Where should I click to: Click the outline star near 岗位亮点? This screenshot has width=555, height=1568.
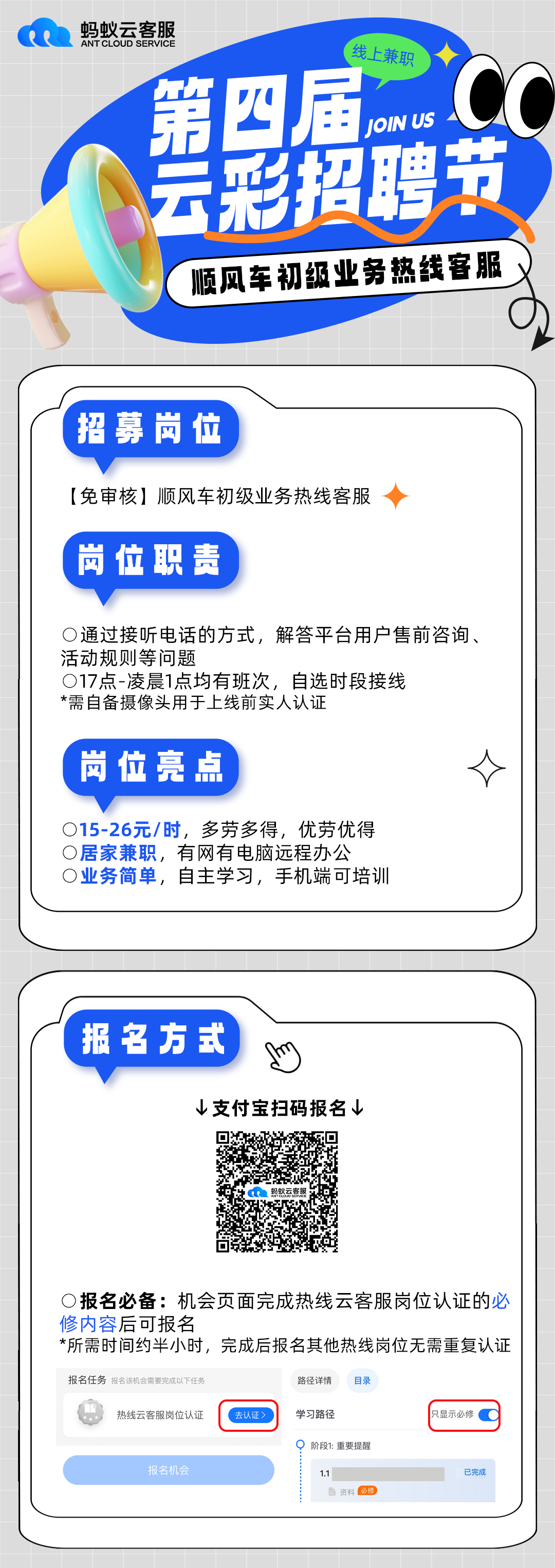click(487, 768)
